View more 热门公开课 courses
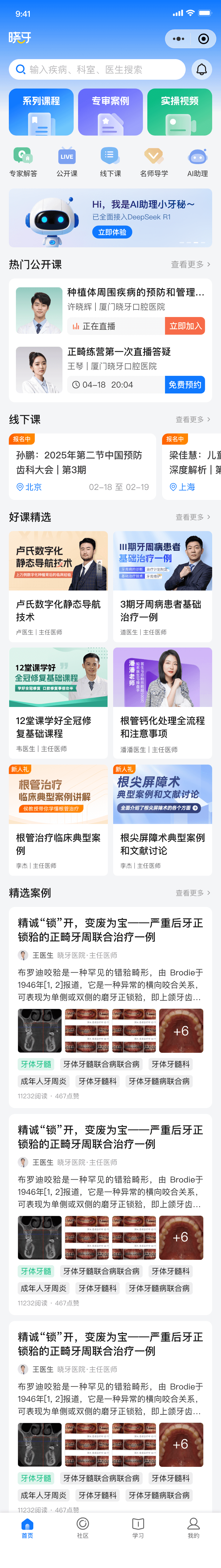The image size is (221, 1568). [190, 264]
